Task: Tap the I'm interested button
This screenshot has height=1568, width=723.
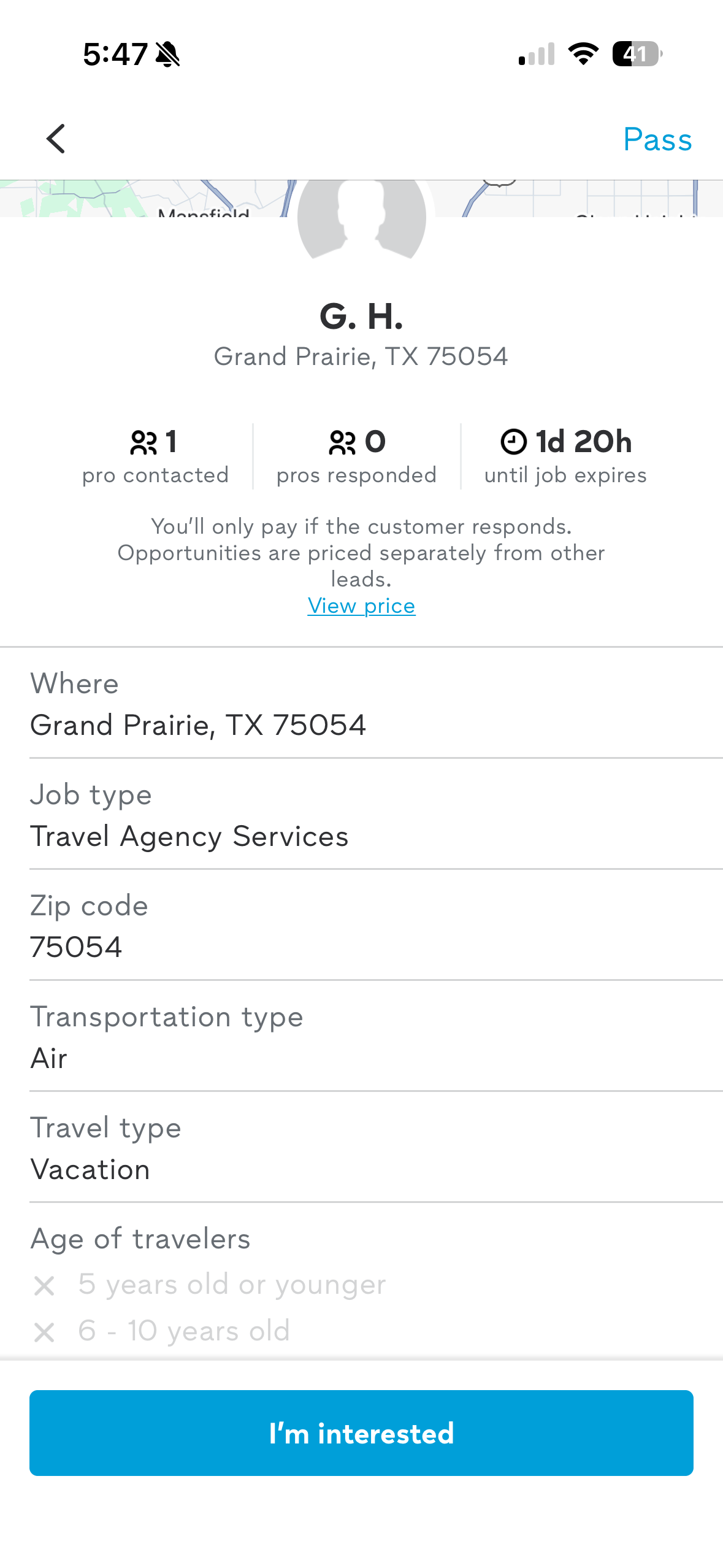Action: 361,1433
